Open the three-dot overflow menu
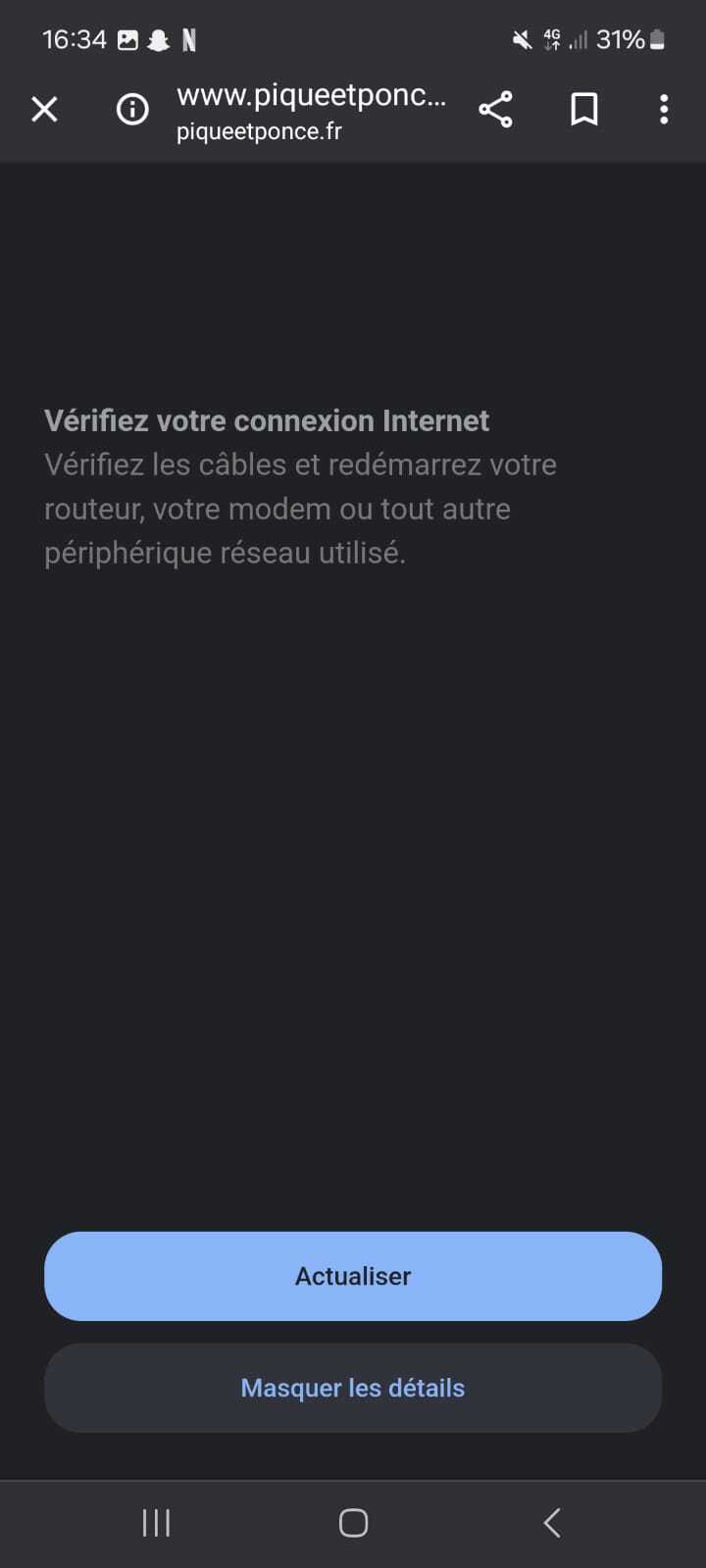The width and height of the screenshot is (706, 1568). click(664, 109)
